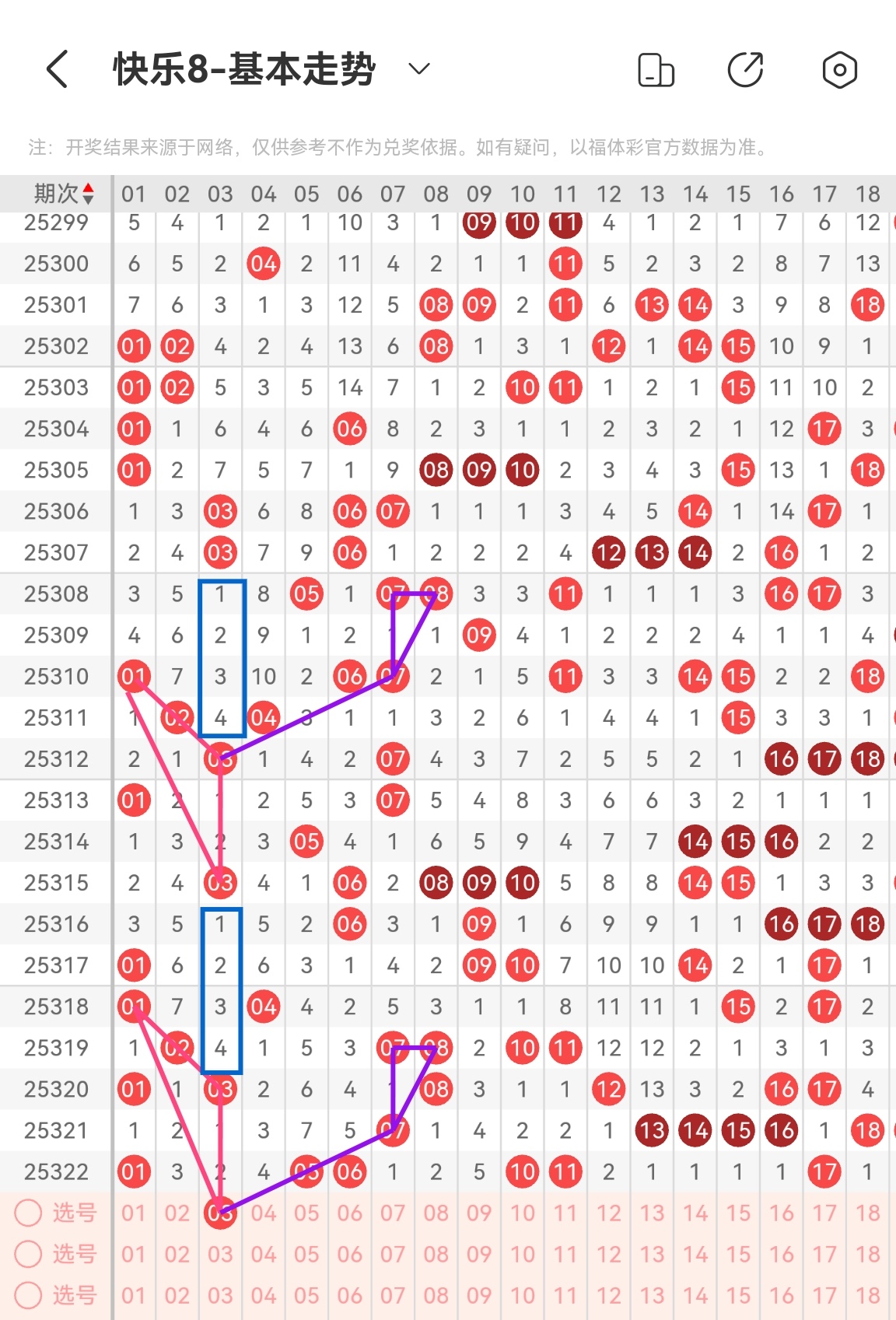Pick number 11 in the top 选号 row
Screen dimensions: 896x1320
(x=565, y=1213)
